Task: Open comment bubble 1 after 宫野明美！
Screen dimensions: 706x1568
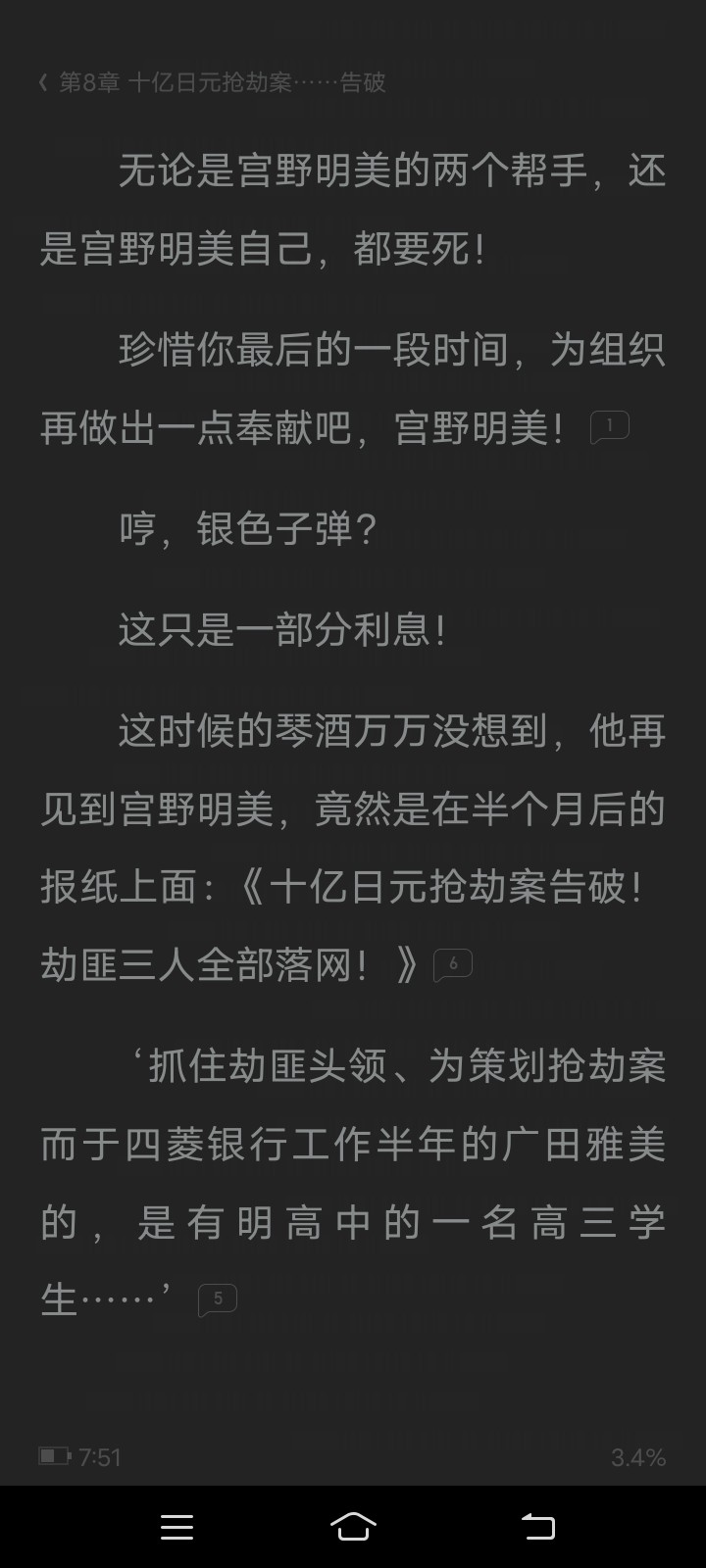Action: [609, 427]
